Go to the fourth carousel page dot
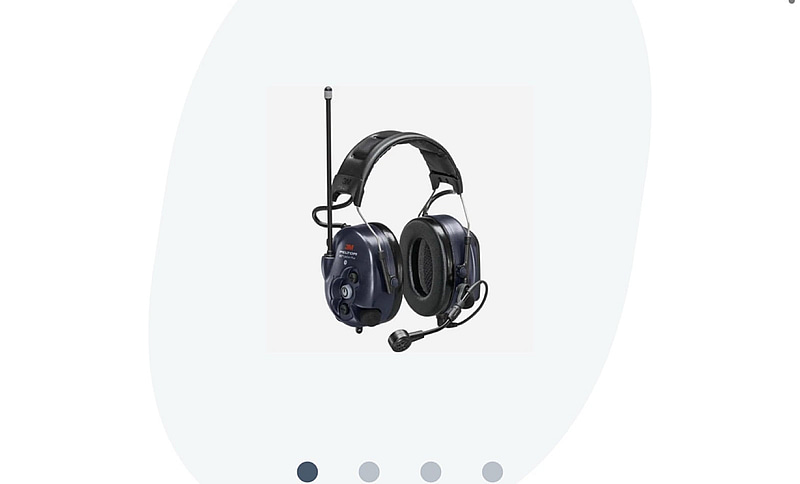 click(492, 472)
